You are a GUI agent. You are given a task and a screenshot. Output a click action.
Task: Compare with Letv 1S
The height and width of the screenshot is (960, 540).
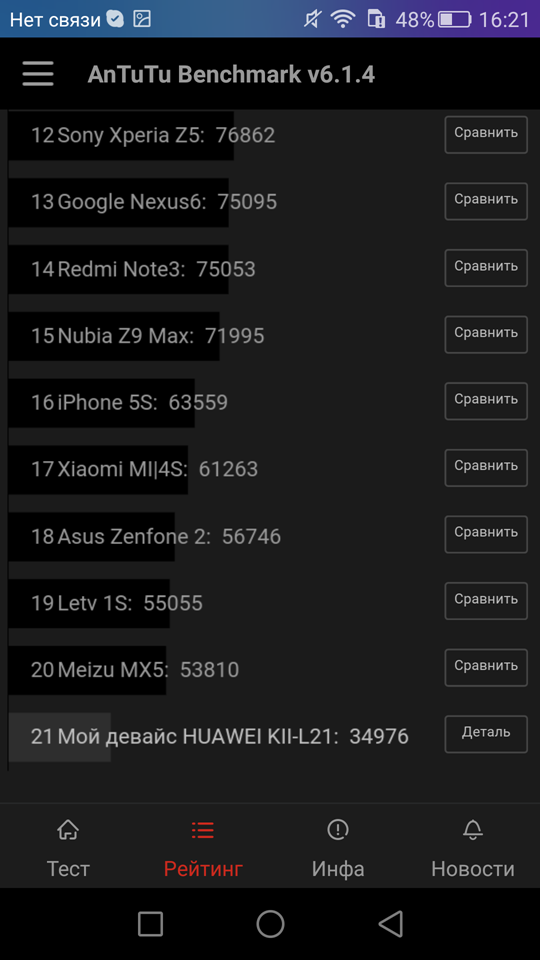486,601
